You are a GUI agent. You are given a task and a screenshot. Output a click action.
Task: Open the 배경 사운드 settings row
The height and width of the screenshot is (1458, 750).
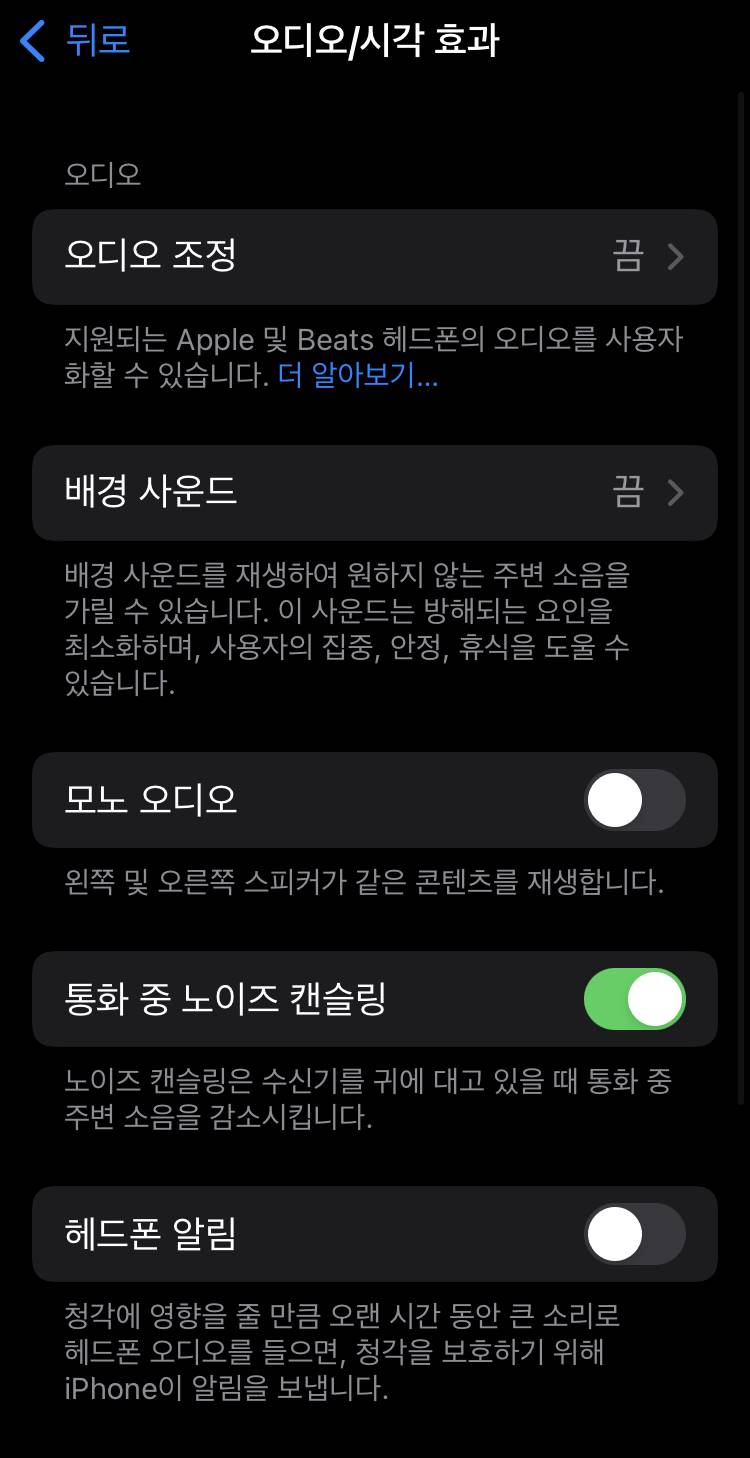(375, 493)
